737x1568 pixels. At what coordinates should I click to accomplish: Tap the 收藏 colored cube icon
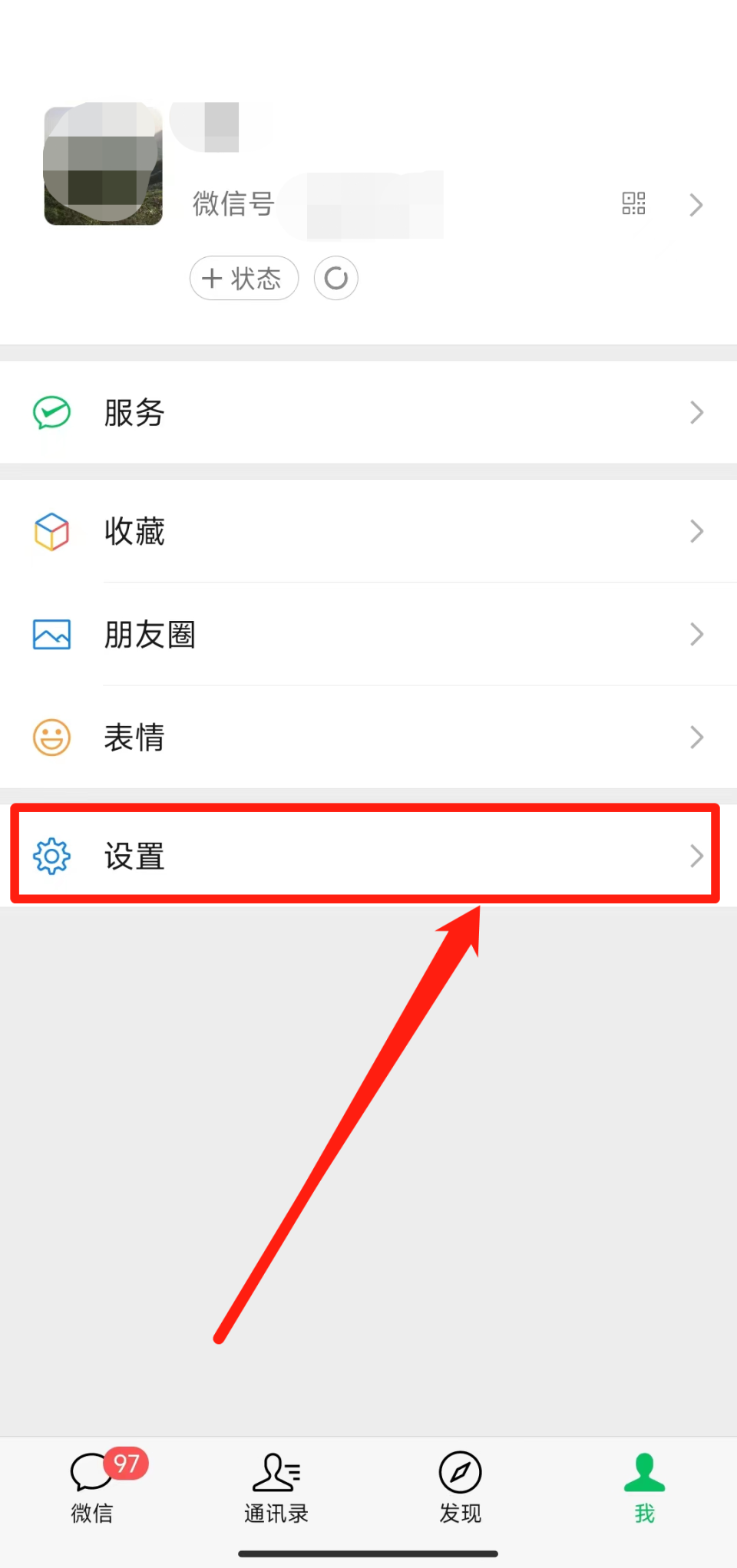[x=51, y=531]
